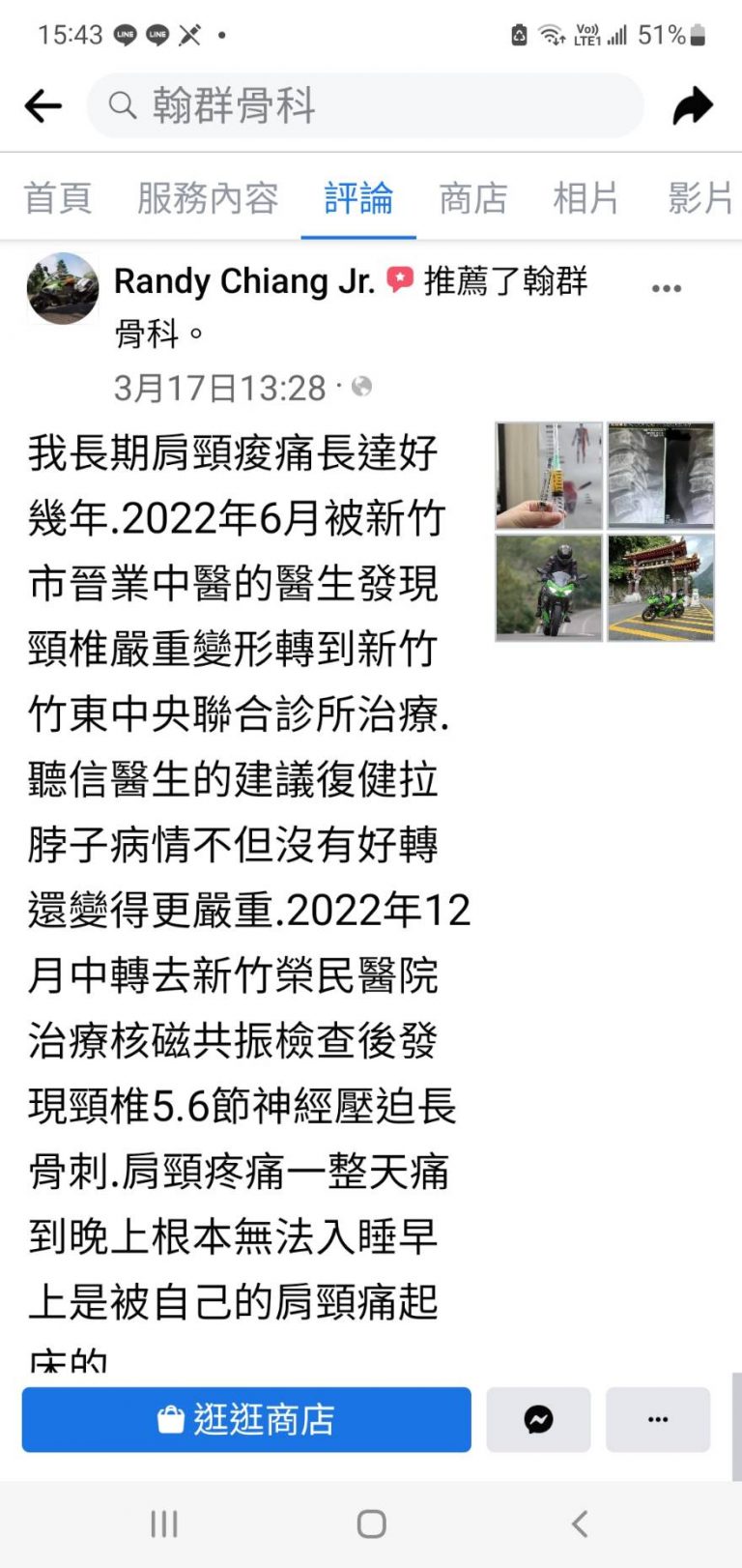Open Randy Chiang Jr.'s profile from his name
The image size is (742, 1568).
(243, 281)
